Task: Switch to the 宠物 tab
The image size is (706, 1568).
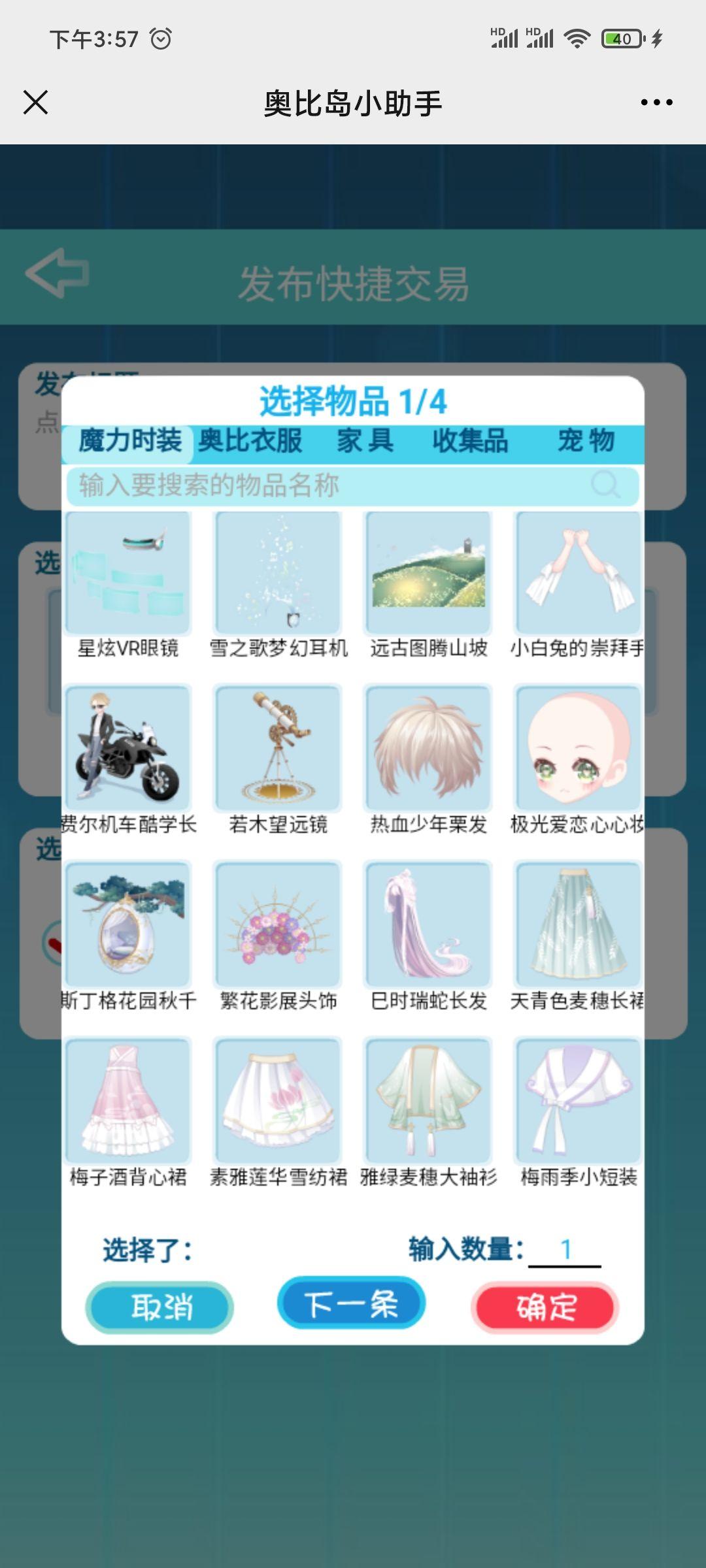Action: coord(586,441)
